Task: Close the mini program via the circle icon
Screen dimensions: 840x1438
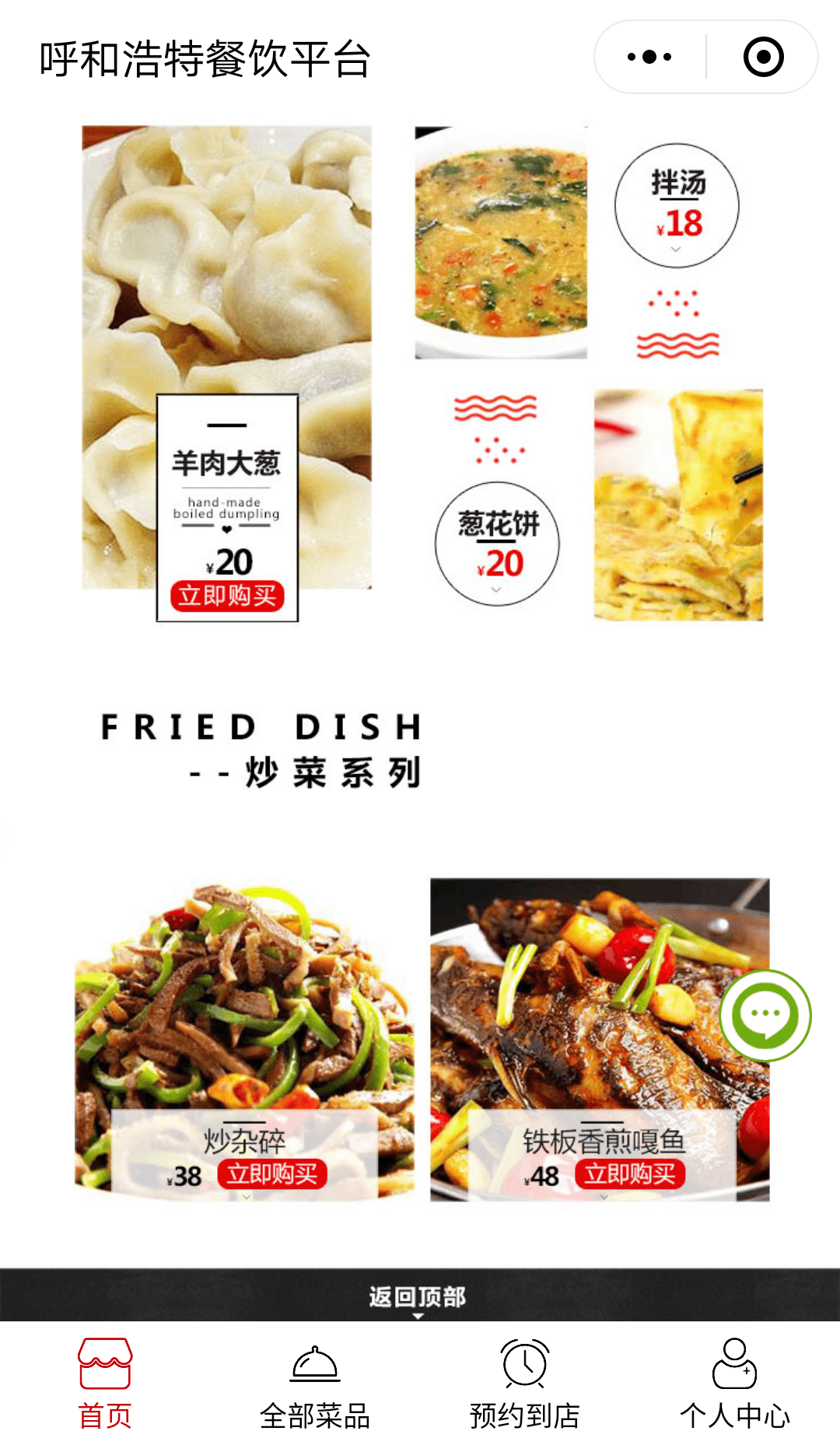Action: (x=763, y=57)
